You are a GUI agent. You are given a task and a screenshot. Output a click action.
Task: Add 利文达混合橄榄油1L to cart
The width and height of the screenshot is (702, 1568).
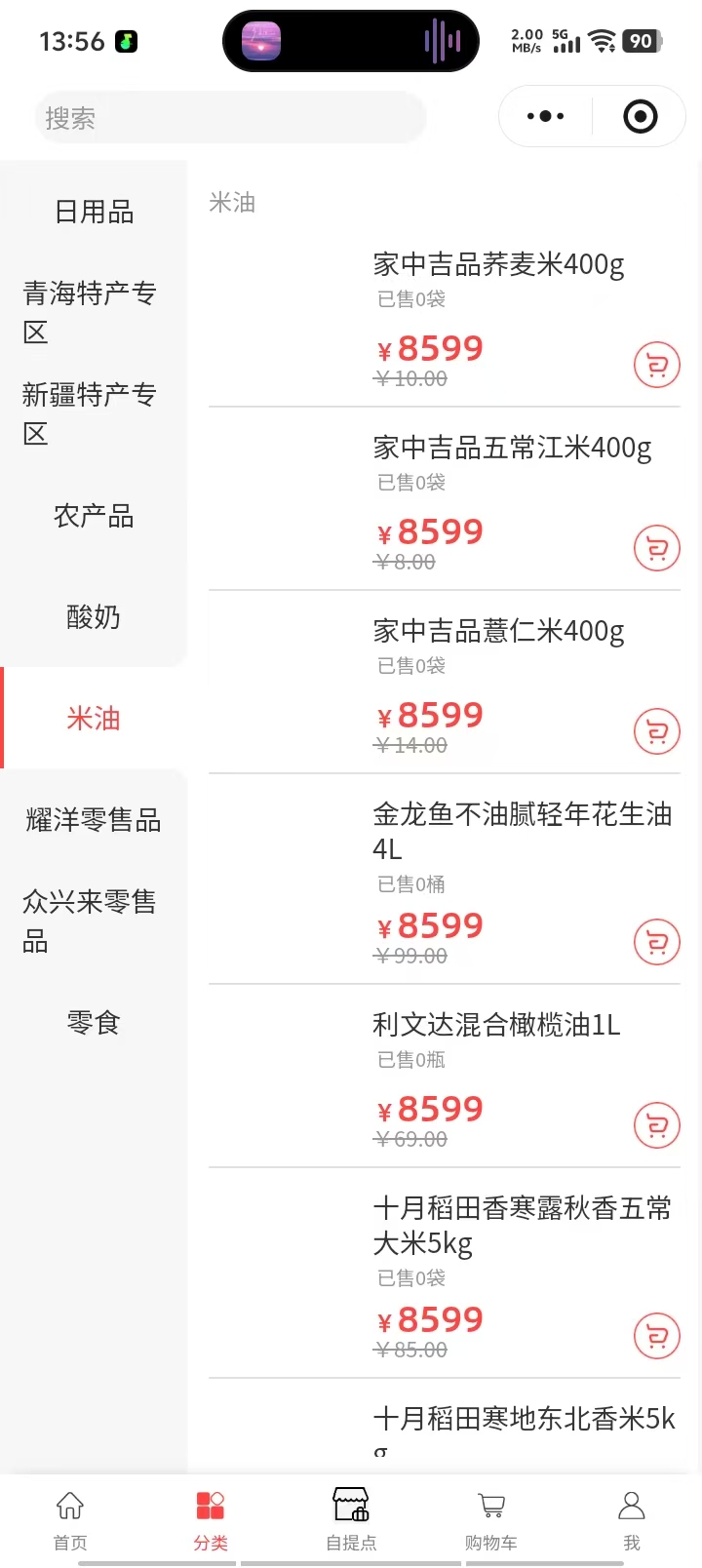coord(656,1126)
